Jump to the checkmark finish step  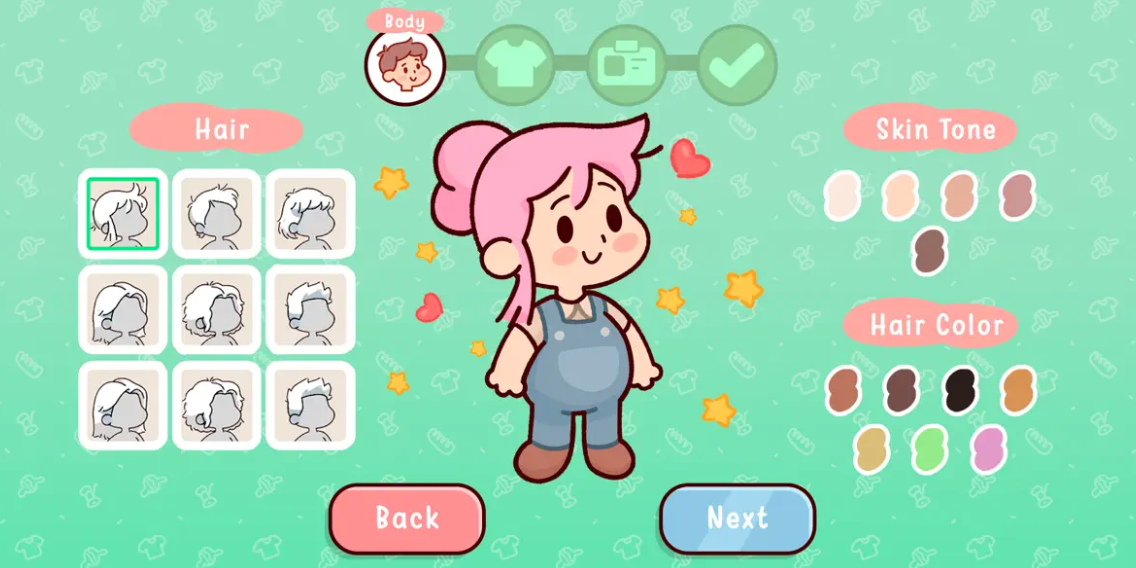click(737, 66)
